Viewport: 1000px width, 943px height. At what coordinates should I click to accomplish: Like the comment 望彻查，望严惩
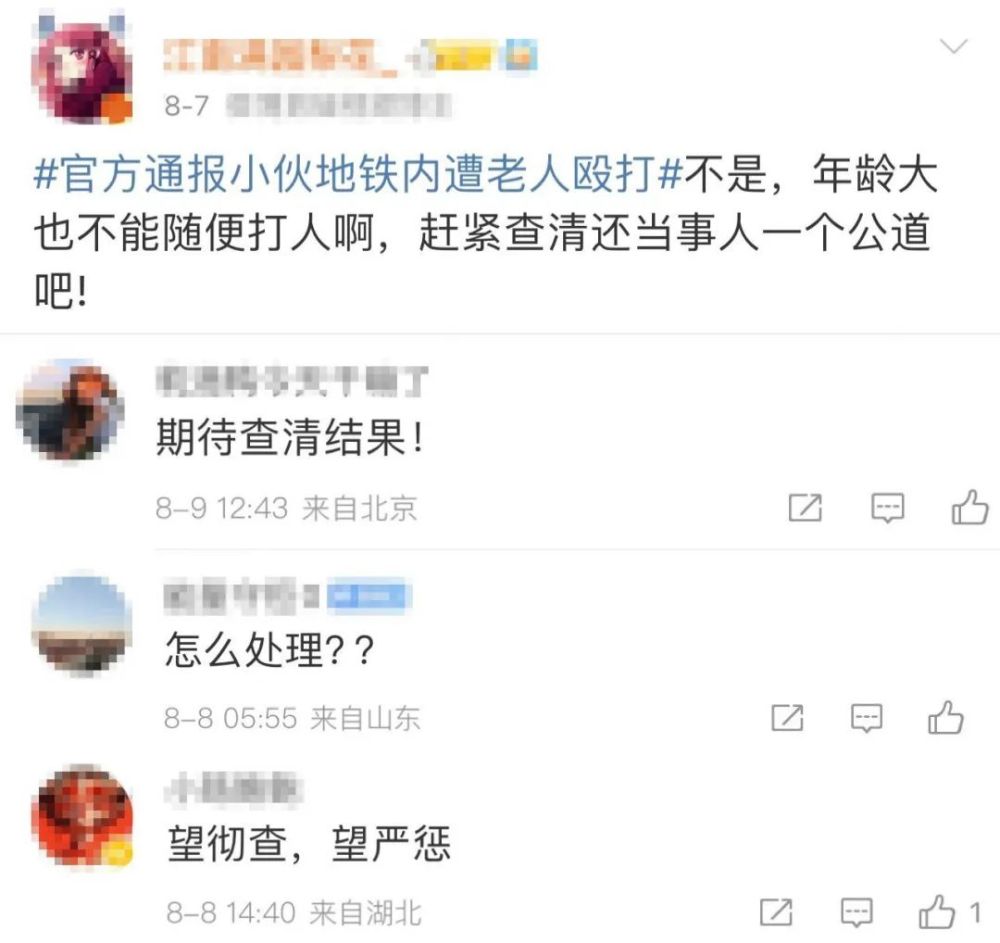point(938,911)
